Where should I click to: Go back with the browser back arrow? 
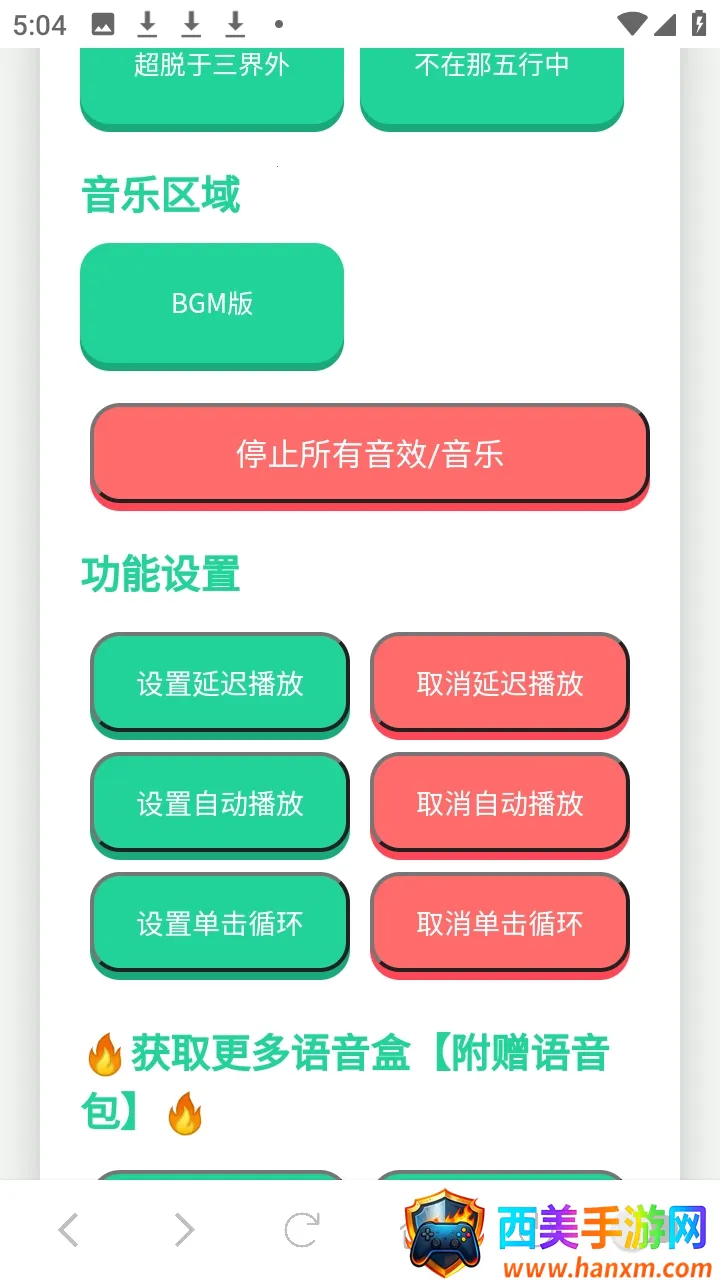68,1230
